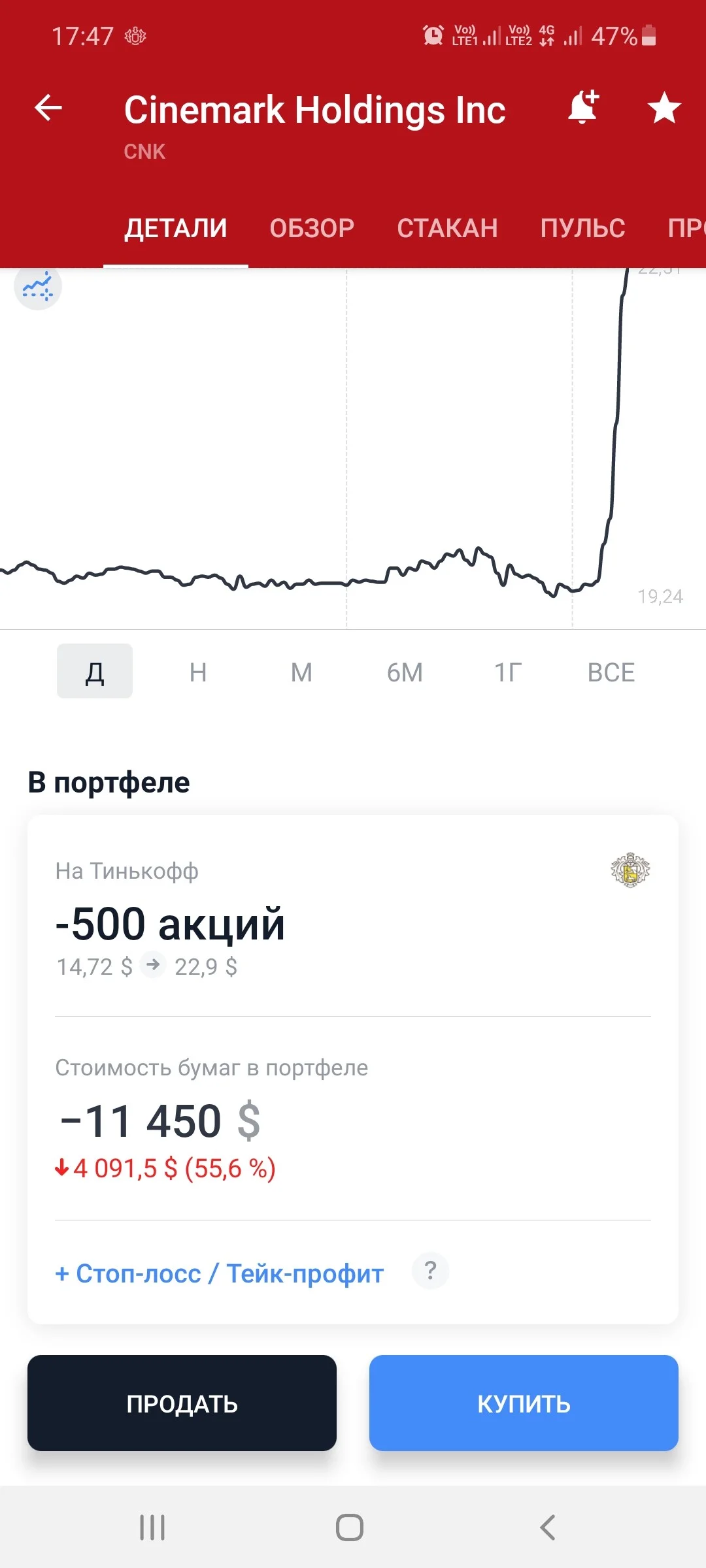Image resolution: width=706 pixels, height=1568 pixels.
Task: Switch the chart to the Н period
Action: point(198,672)
